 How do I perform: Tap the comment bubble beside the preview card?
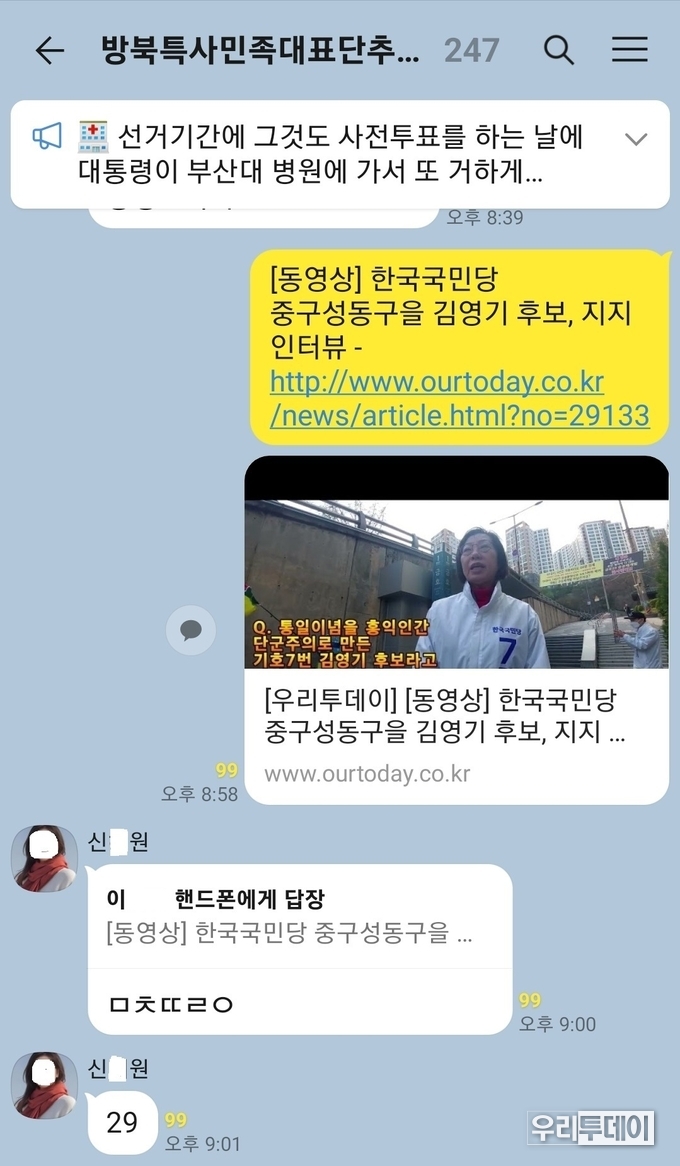[190, 630]
